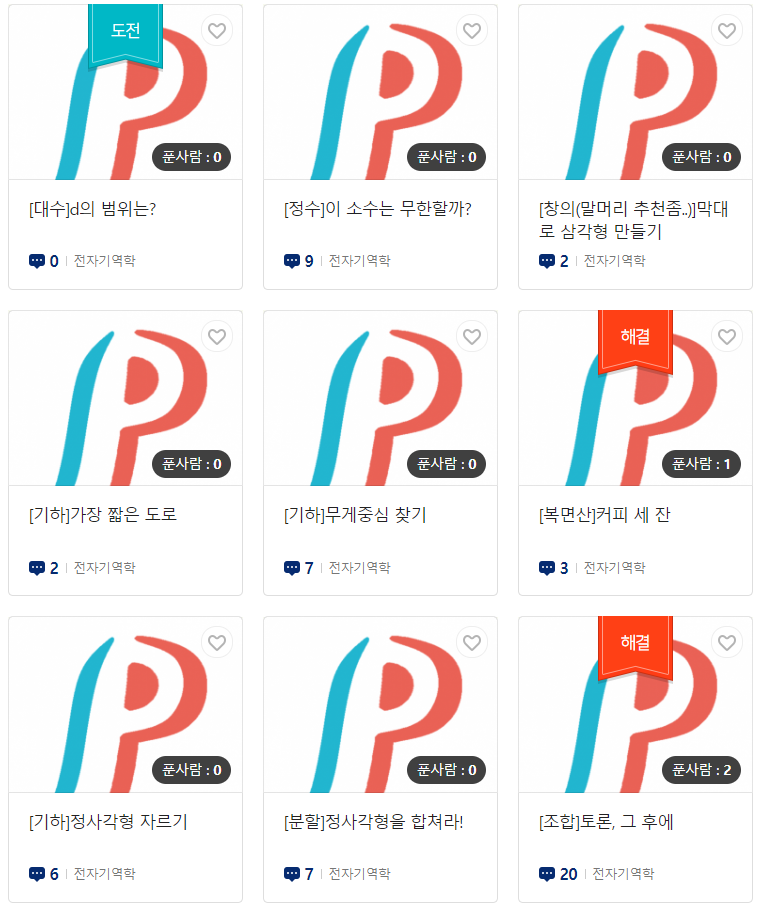Tap heart on '[분할]정사각형을 합쳐라!'

[x=472, y=643]
